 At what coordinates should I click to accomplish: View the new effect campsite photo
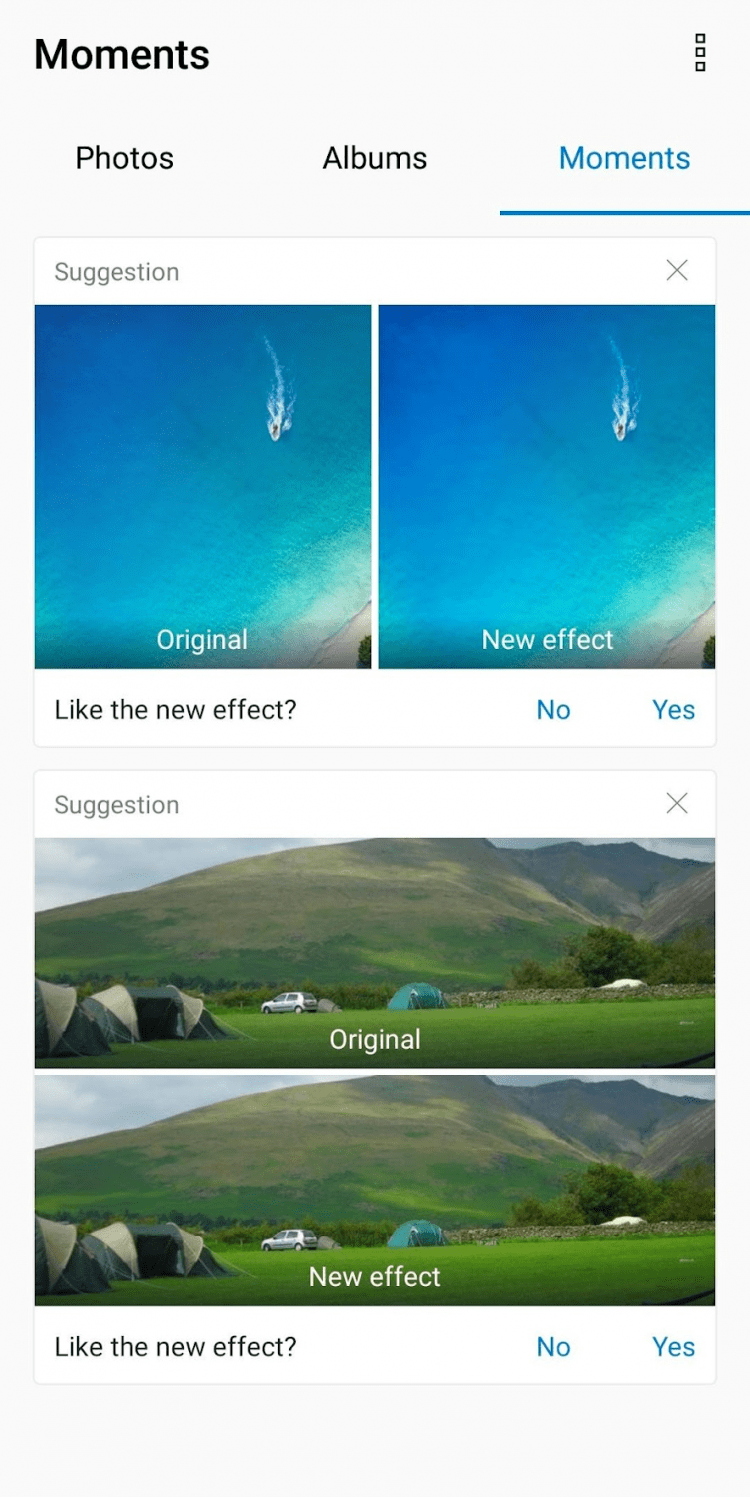pos(375,1190)
